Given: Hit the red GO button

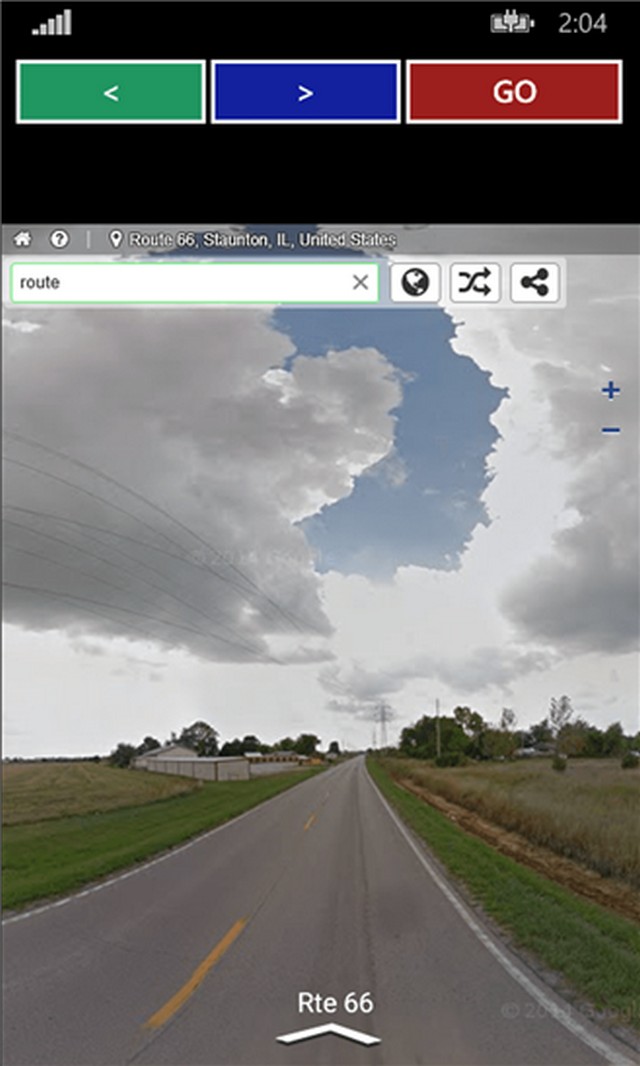Looking at the screenshot, I should (x=514, y=92).
